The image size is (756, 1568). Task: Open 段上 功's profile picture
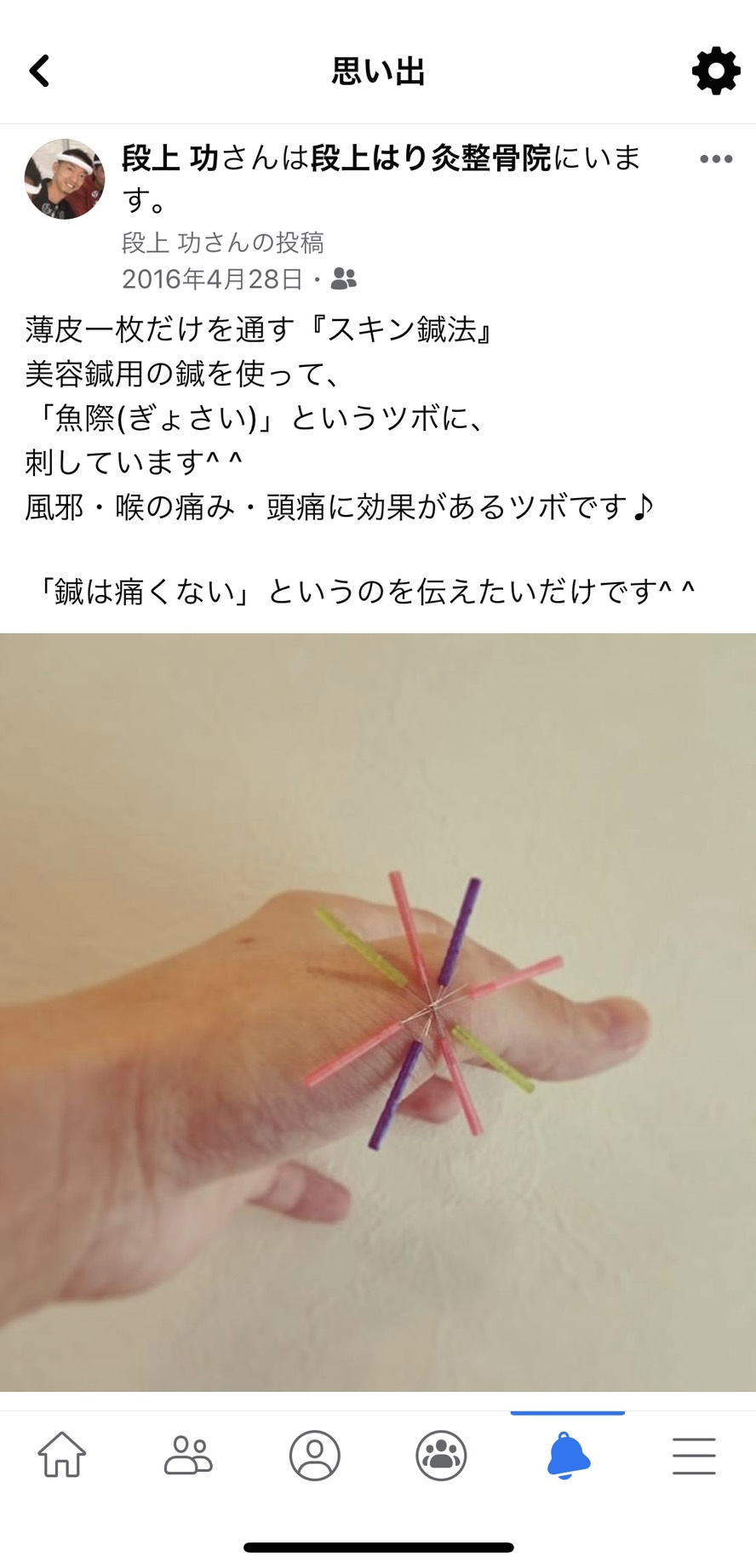[x=65, y=179]
